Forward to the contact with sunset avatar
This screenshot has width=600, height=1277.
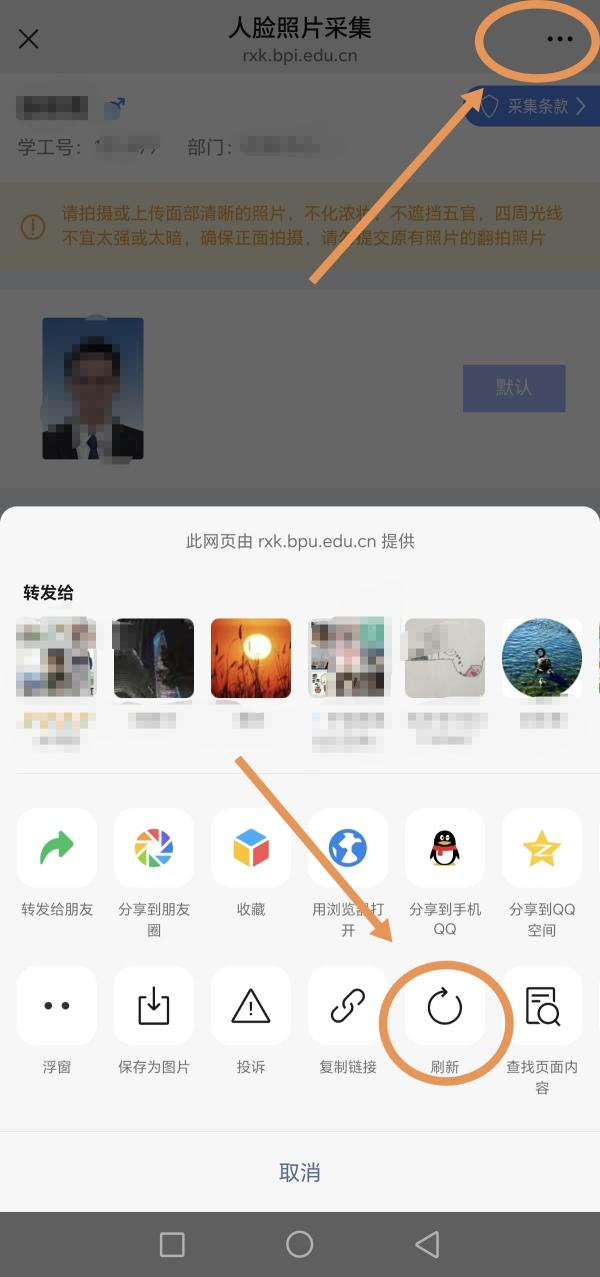pos(251,658)
